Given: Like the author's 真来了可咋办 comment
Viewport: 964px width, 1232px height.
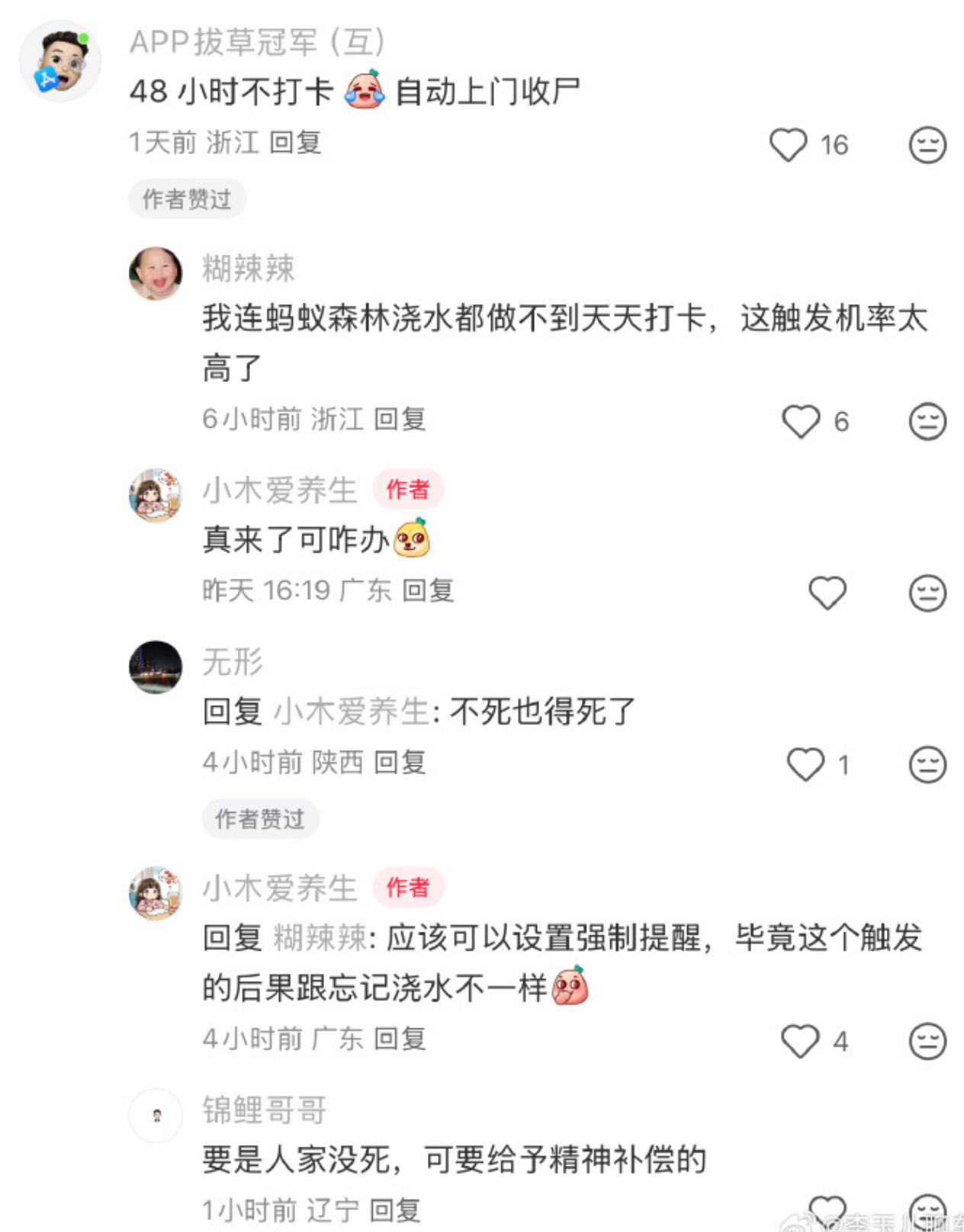Looking at the screenshot, I should pyautogui.click(x=827, y=592).
